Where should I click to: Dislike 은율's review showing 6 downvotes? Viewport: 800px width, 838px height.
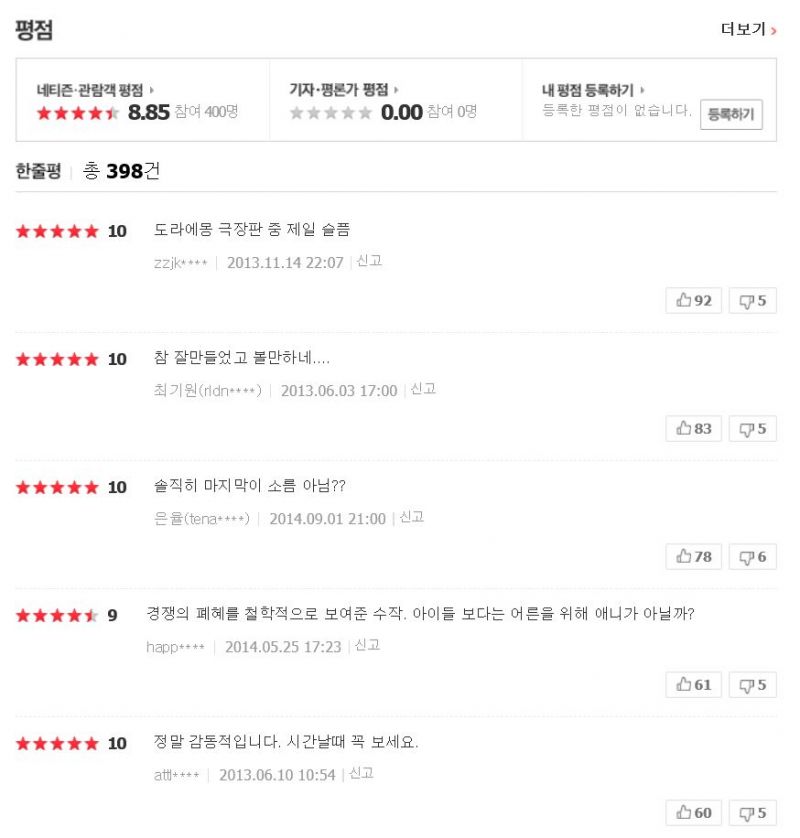752,557
